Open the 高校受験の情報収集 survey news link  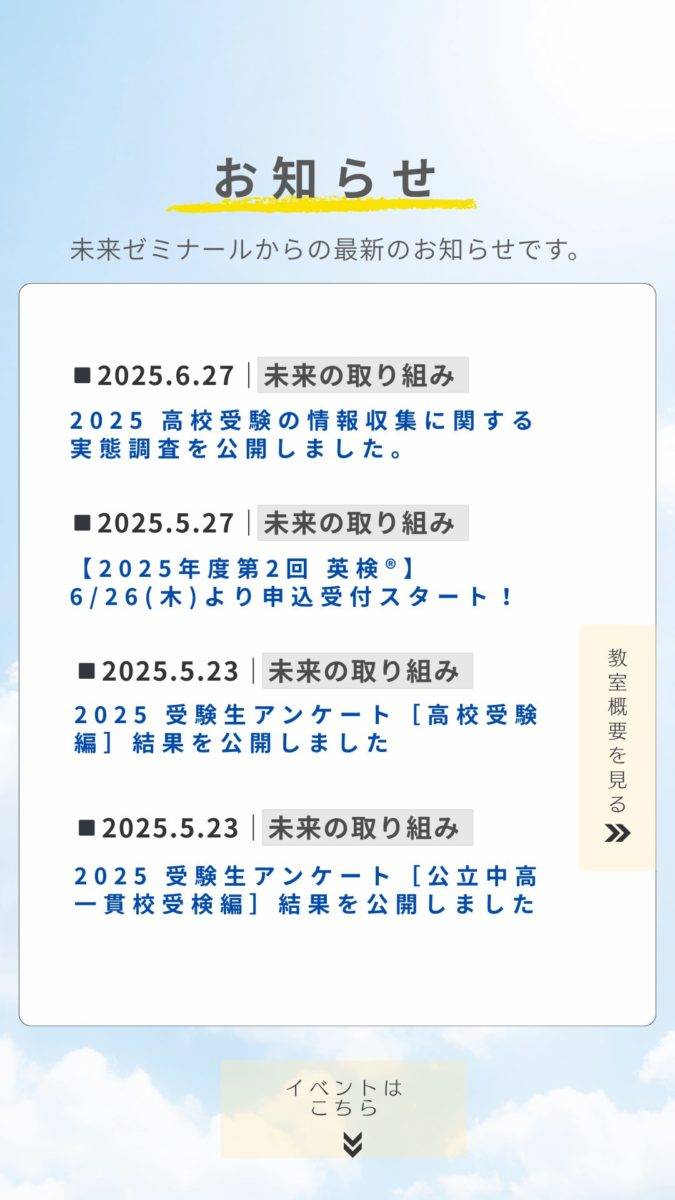click(302, 434)
